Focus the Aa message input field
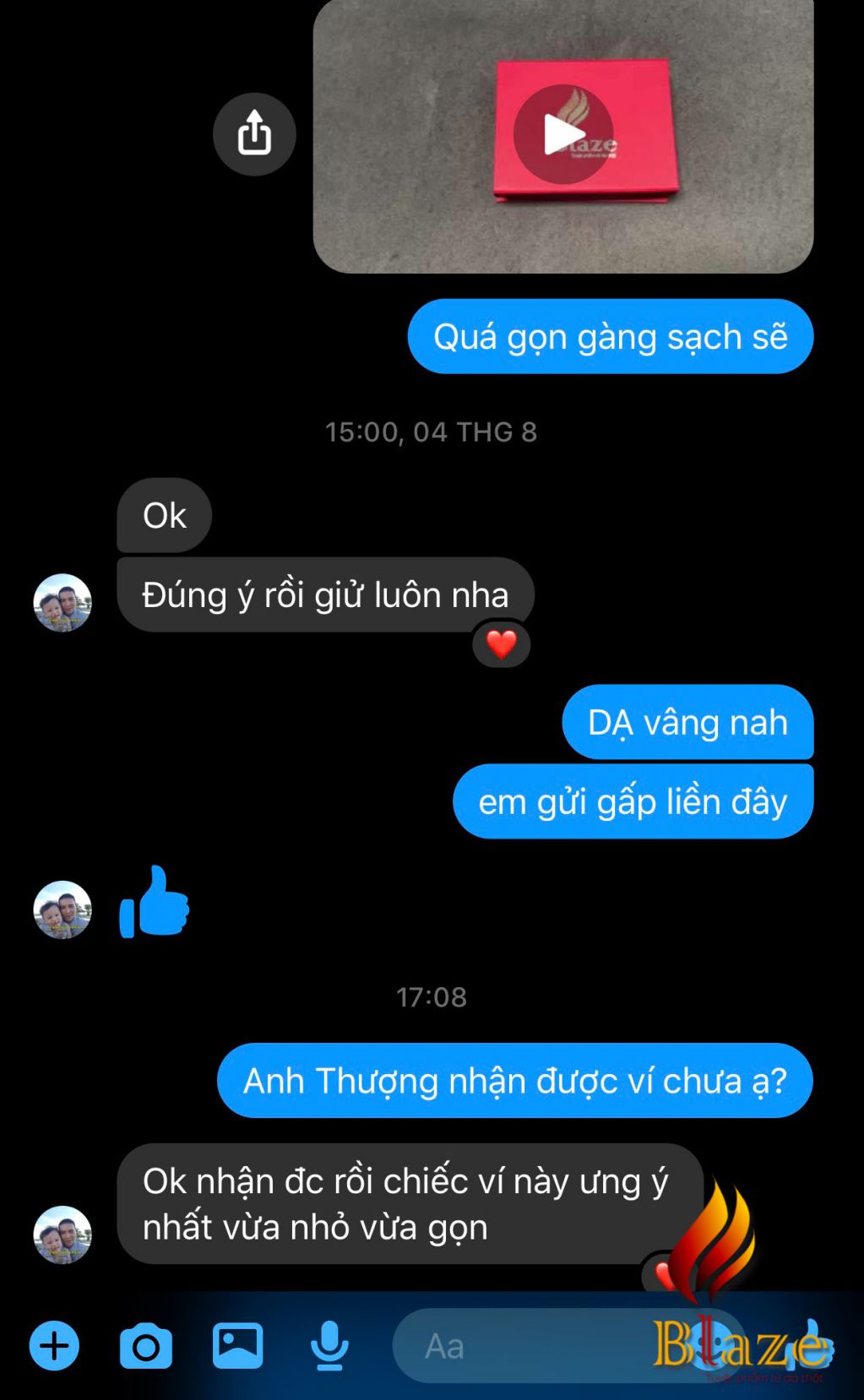This screenshot has width=864, height=1400. 524,1346
